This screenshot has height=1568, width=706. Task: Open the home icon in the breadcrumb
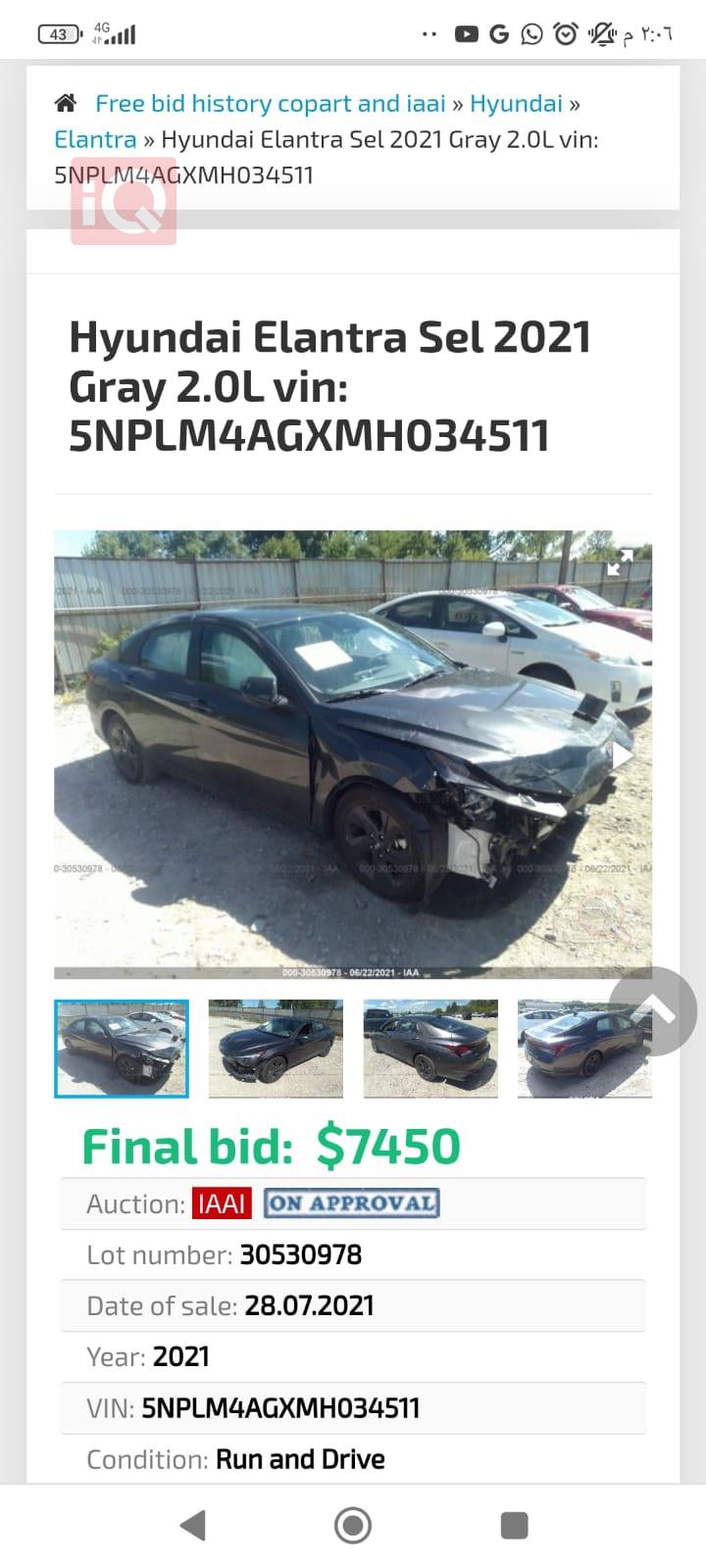click(x=66, y=103)
